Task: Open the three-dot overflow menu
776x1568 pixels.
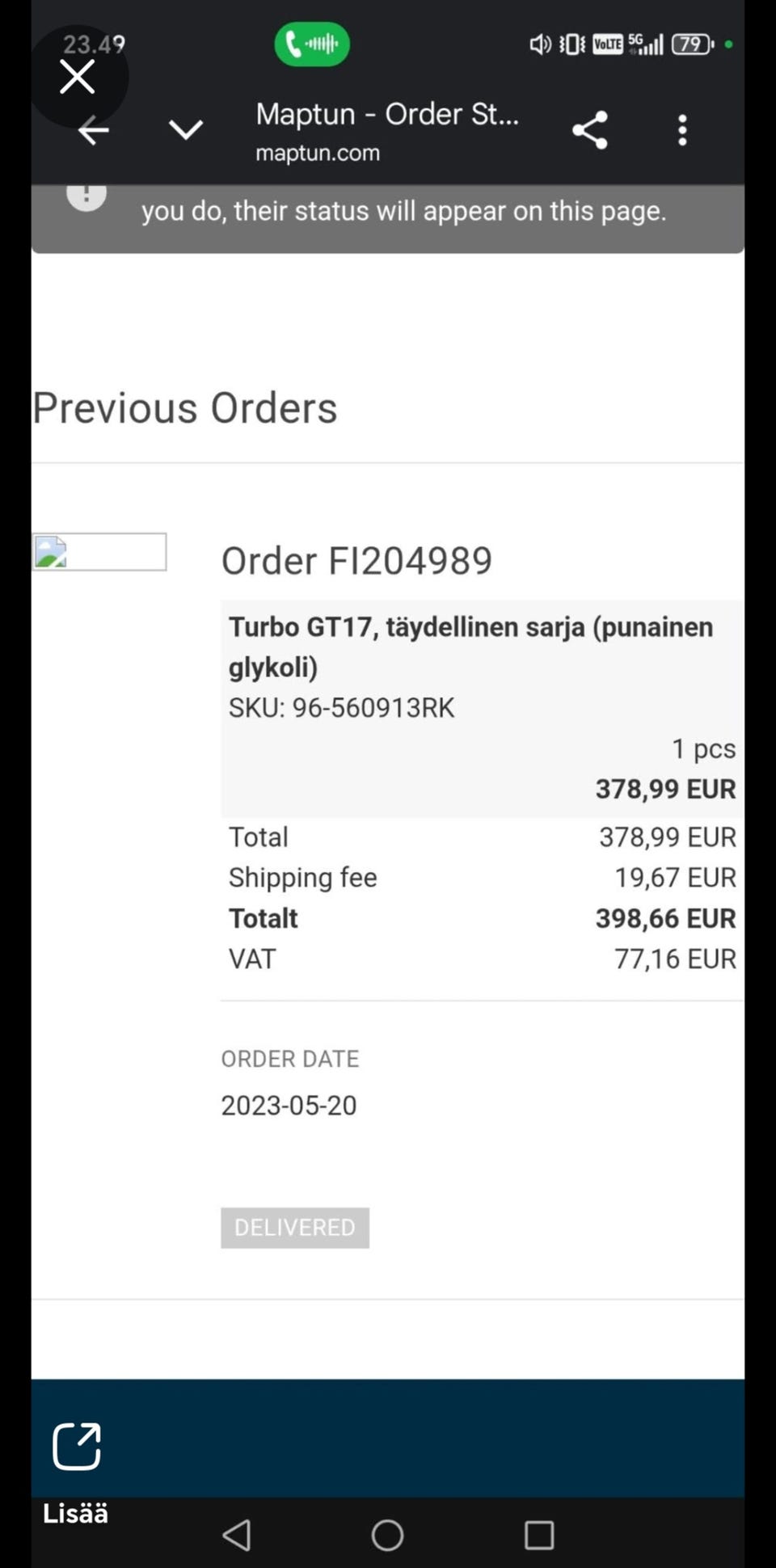Action: pyautogui.click(x=683, y=130)
